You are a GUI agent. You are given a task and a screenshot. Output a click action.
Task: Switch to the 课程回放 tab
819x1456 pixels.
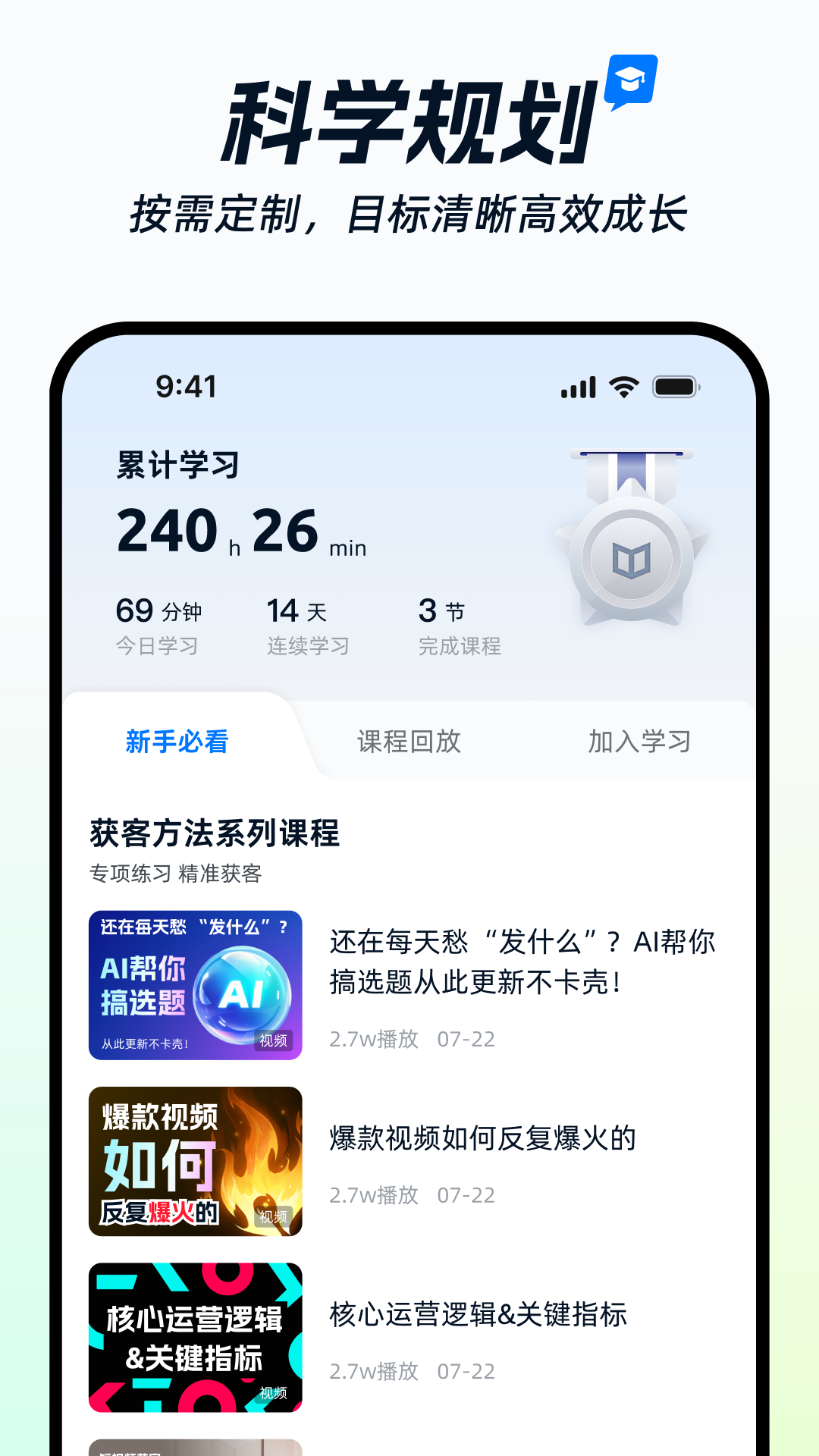tap(409, 742)
